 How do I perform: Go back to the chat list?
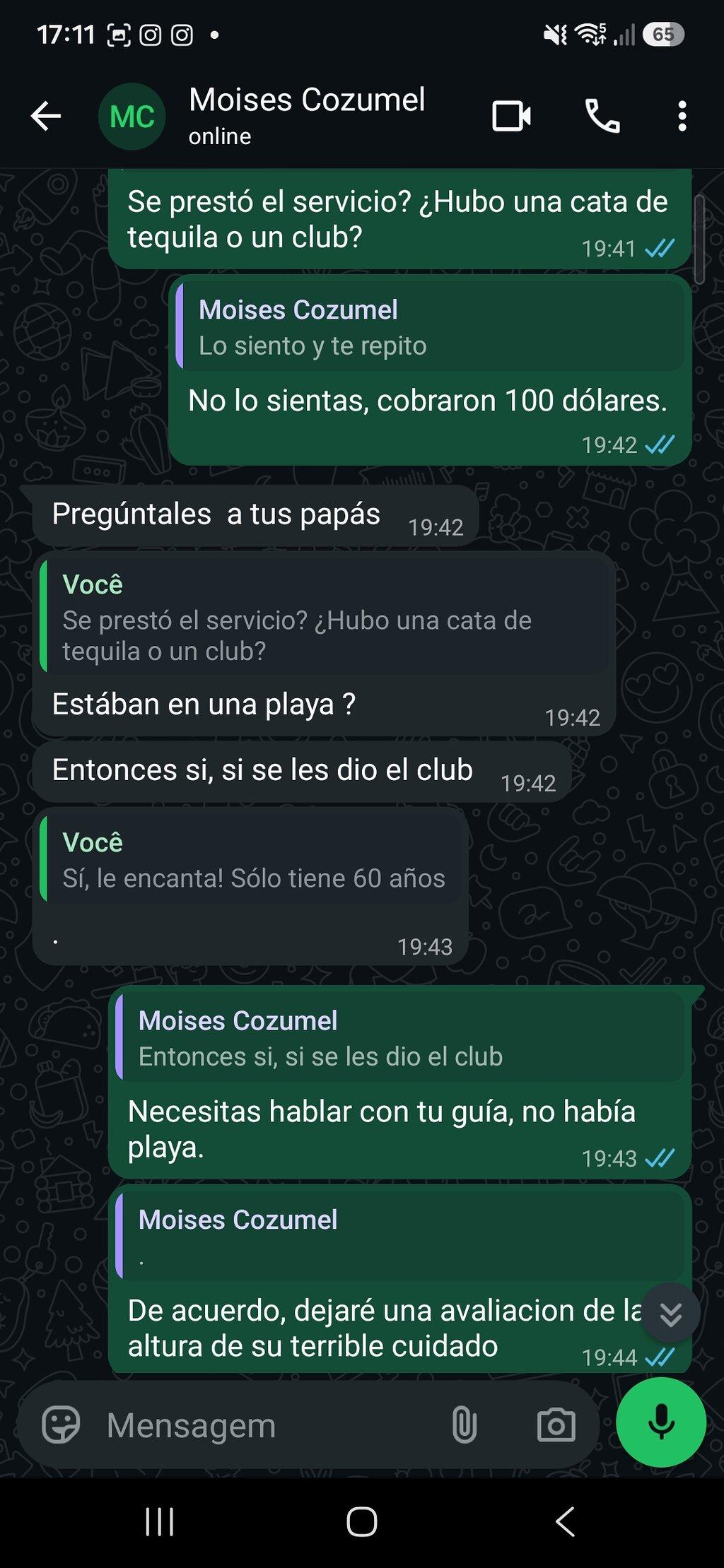click(46, 117)
